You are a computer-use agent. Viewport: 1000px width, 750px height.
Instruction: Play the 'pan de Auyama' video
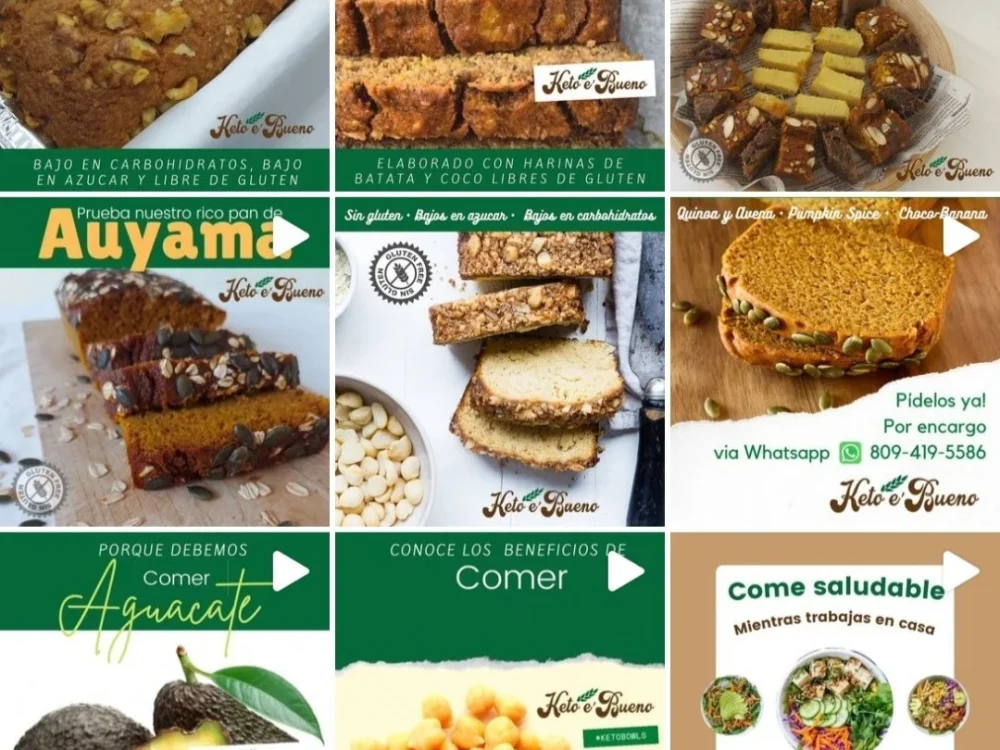[164, 361]
